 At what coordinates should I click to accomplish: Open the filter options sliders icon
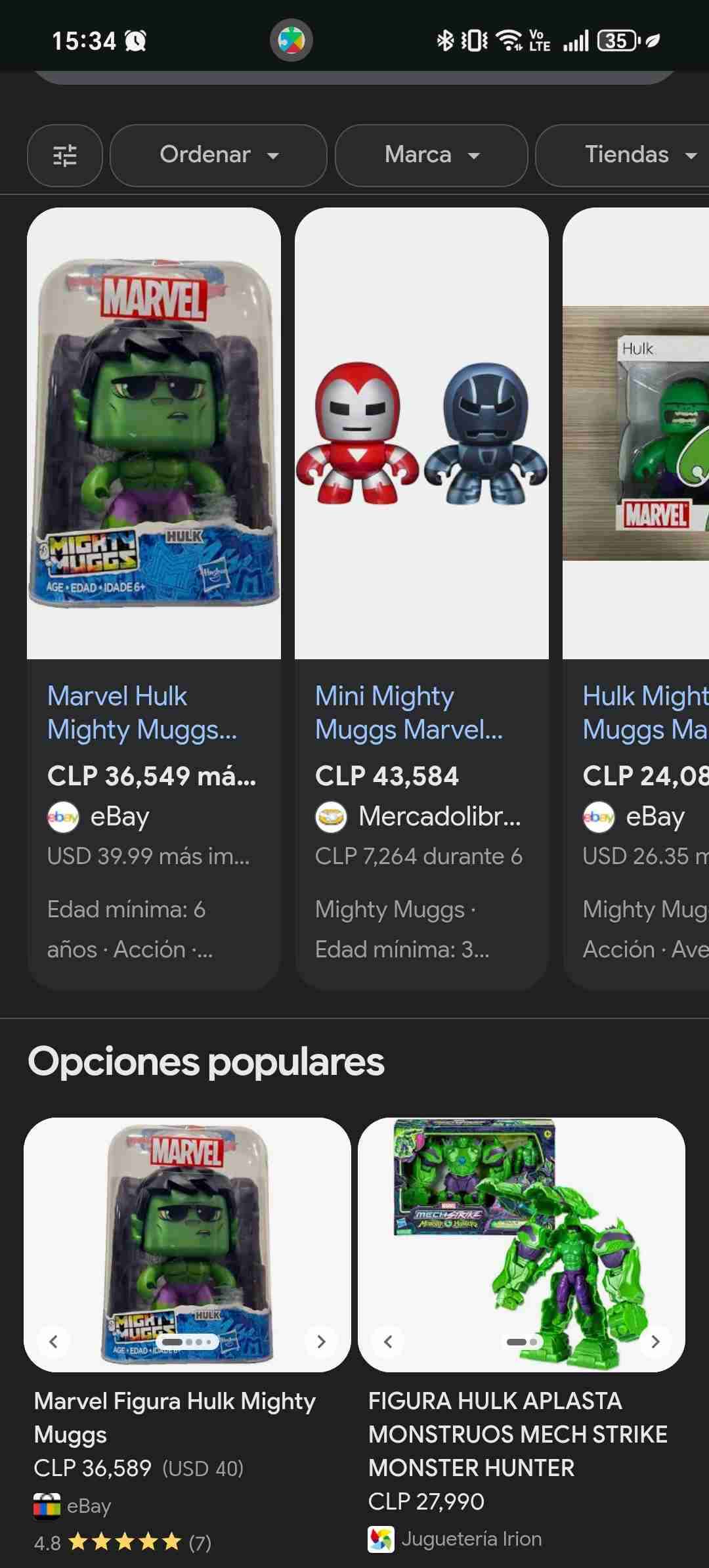tap(64, 156)
